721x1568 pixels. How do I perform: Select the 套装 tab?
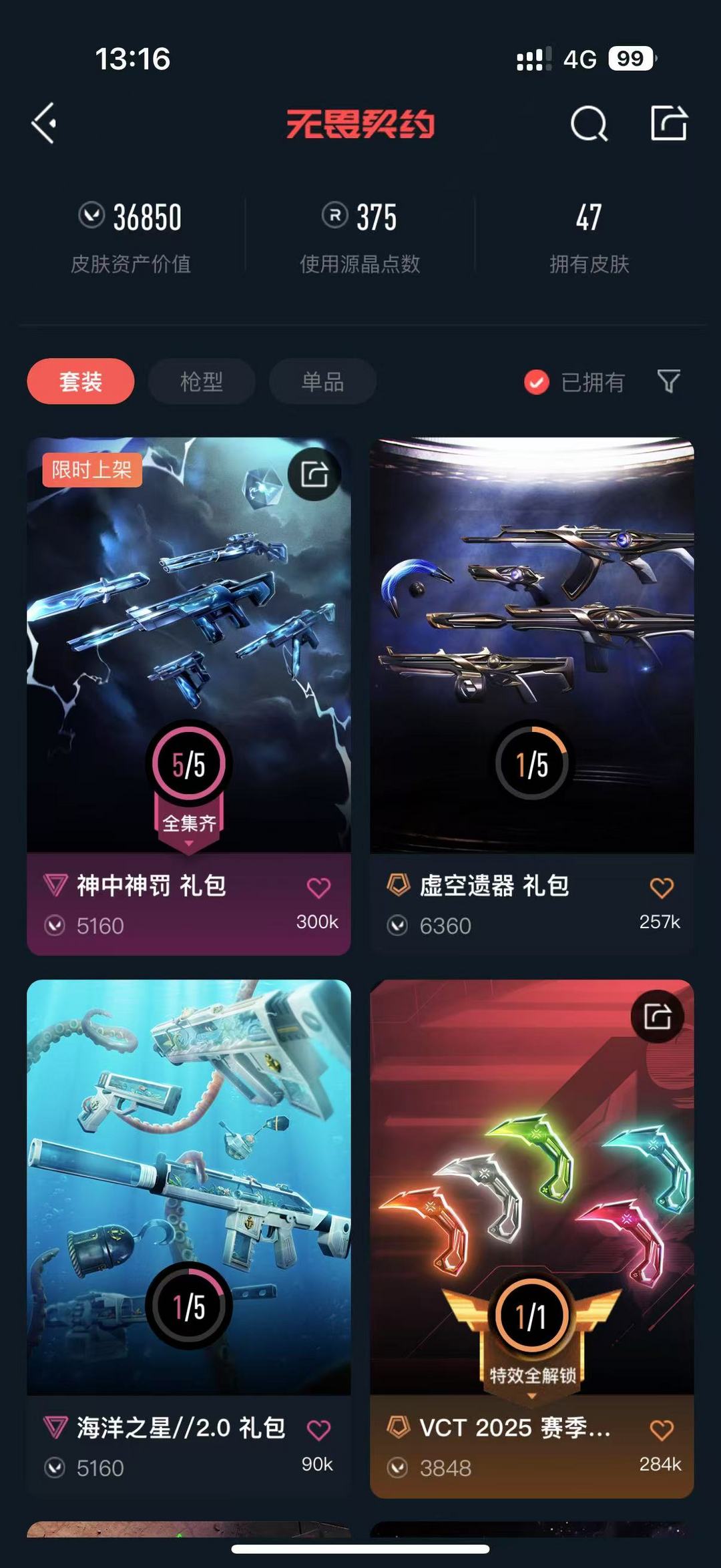coord(81,381)
